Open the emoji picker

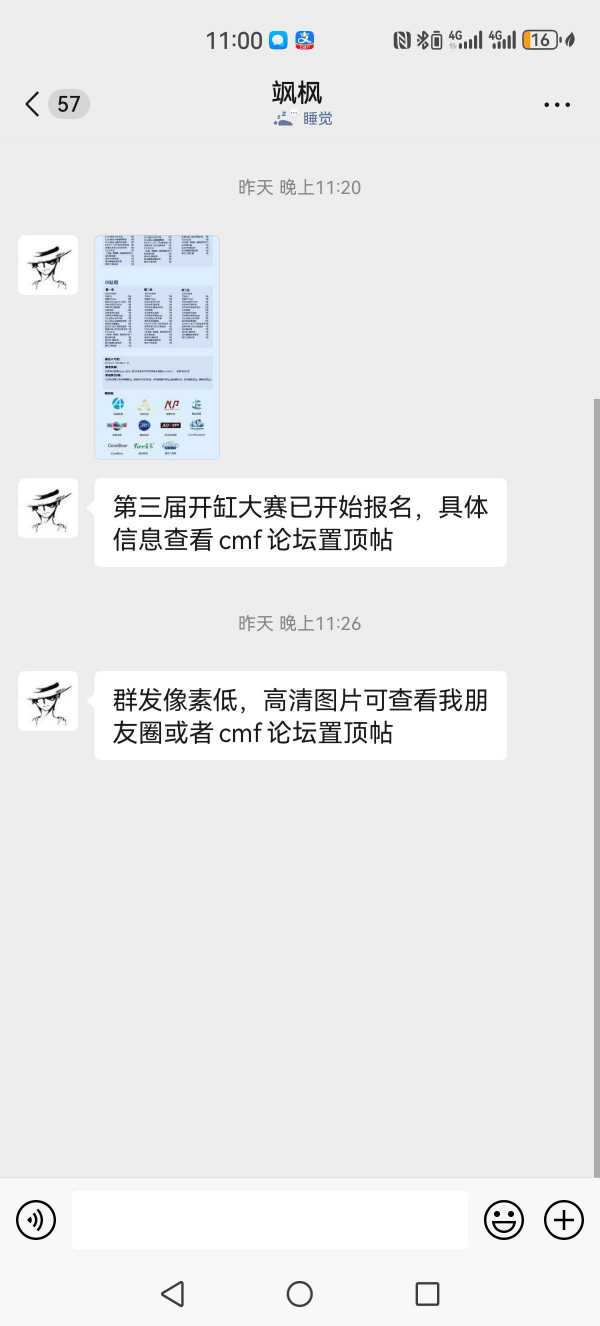pyautogui.click(x=504, y=1219)
